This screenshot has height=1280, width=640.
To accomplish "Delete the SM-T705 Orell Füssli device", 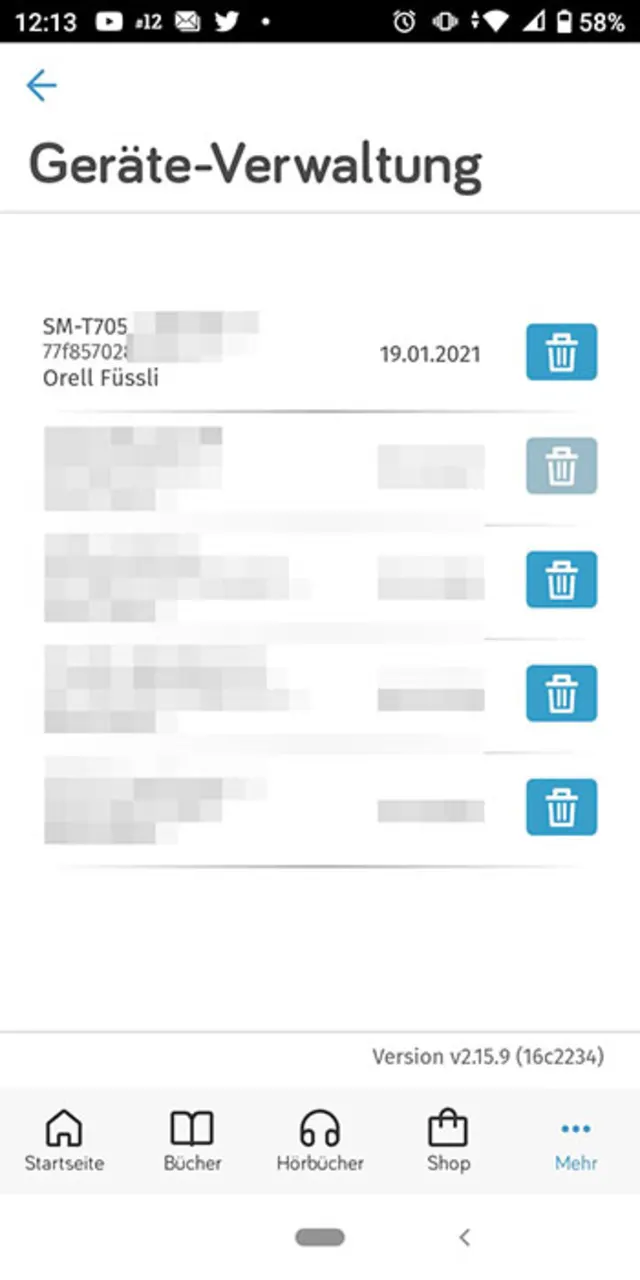I will pyautogui.click(x=561, y=352).
